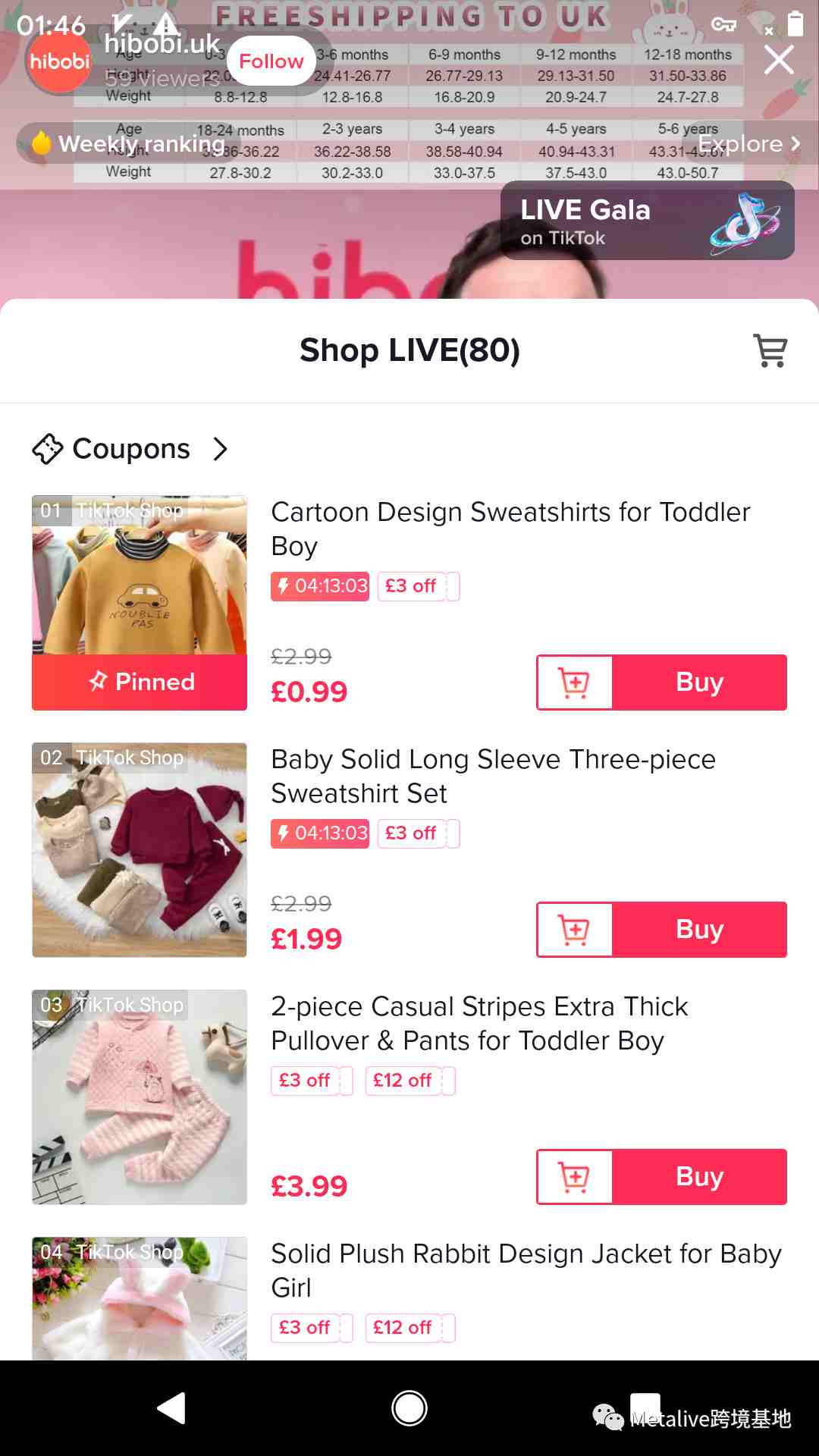Viewport: 819px width, 1456px height.
Task: Tap the system home button
Action: pyautogui.click(x=409, y=1408)
